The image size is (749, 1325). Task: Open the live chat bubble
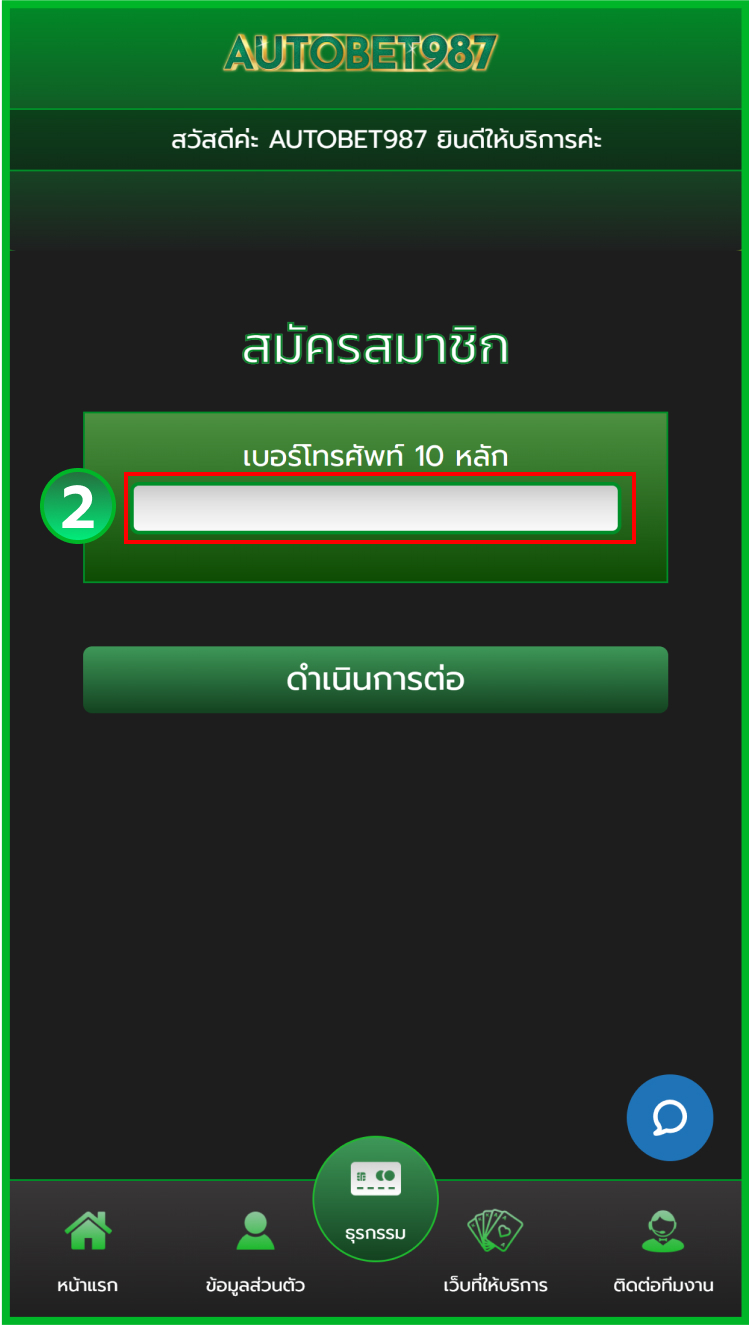(669, 1117)
